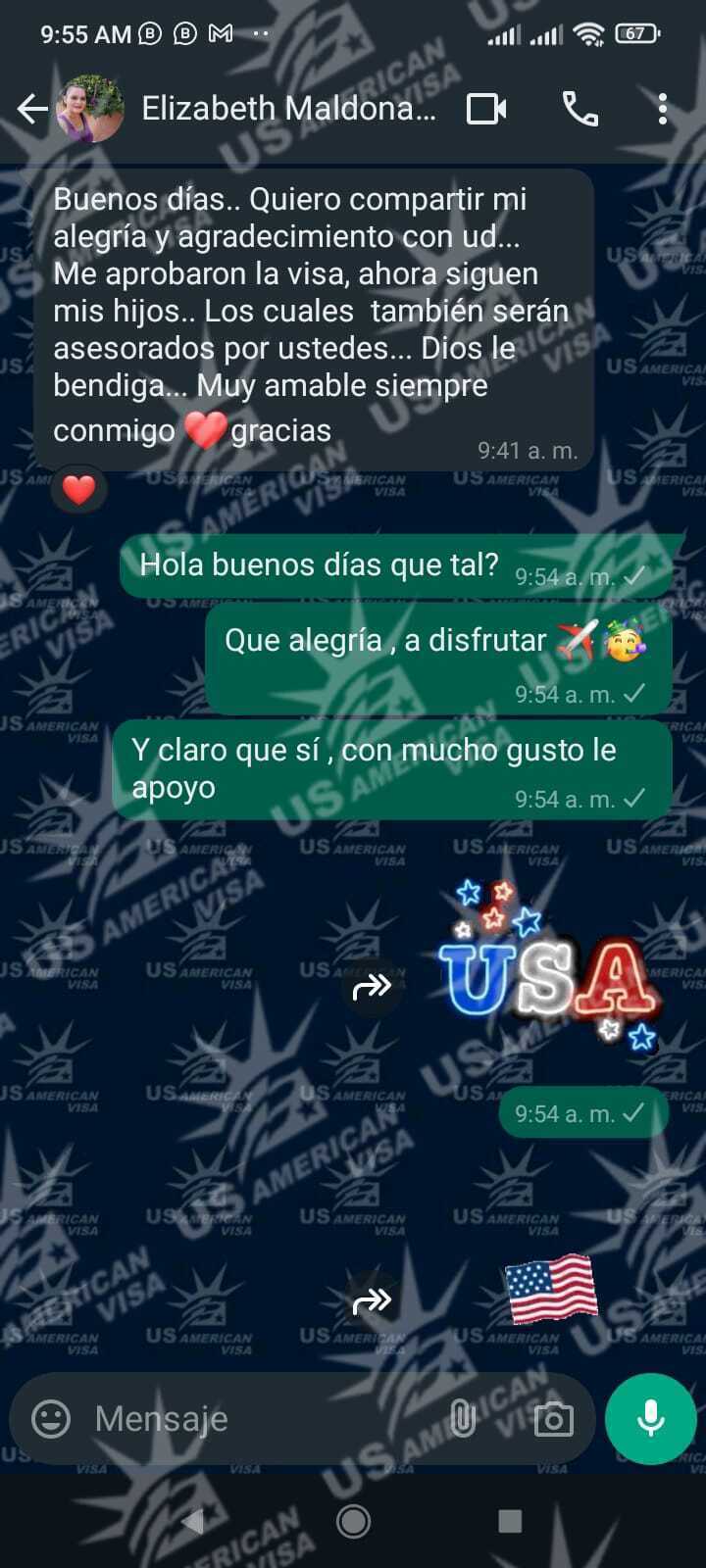Attach a file with the paperclip
Viewport: 706px width, 1568px height.
coord(462,1418)
